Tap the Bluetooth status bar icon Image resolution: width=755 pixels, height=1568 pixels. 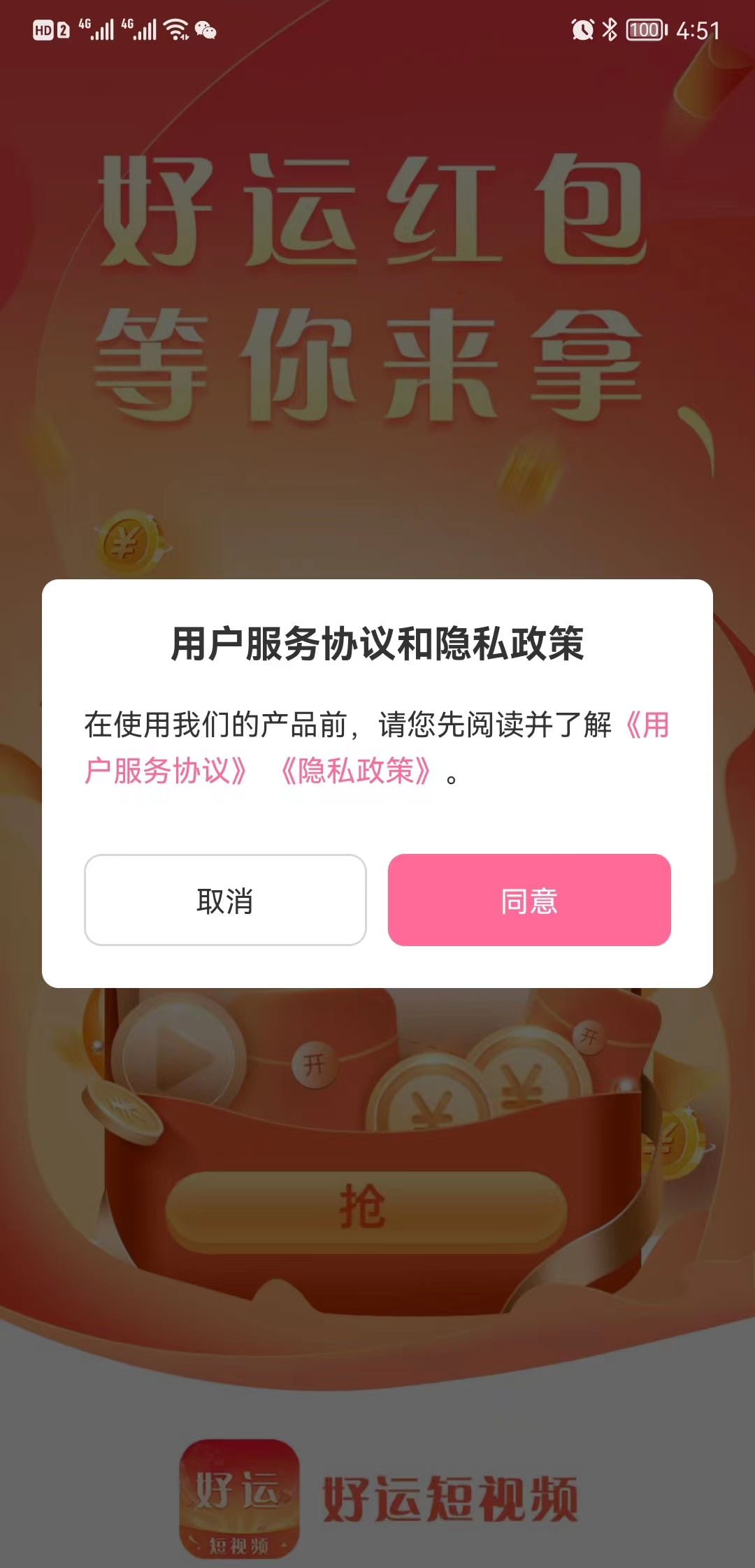610,28
